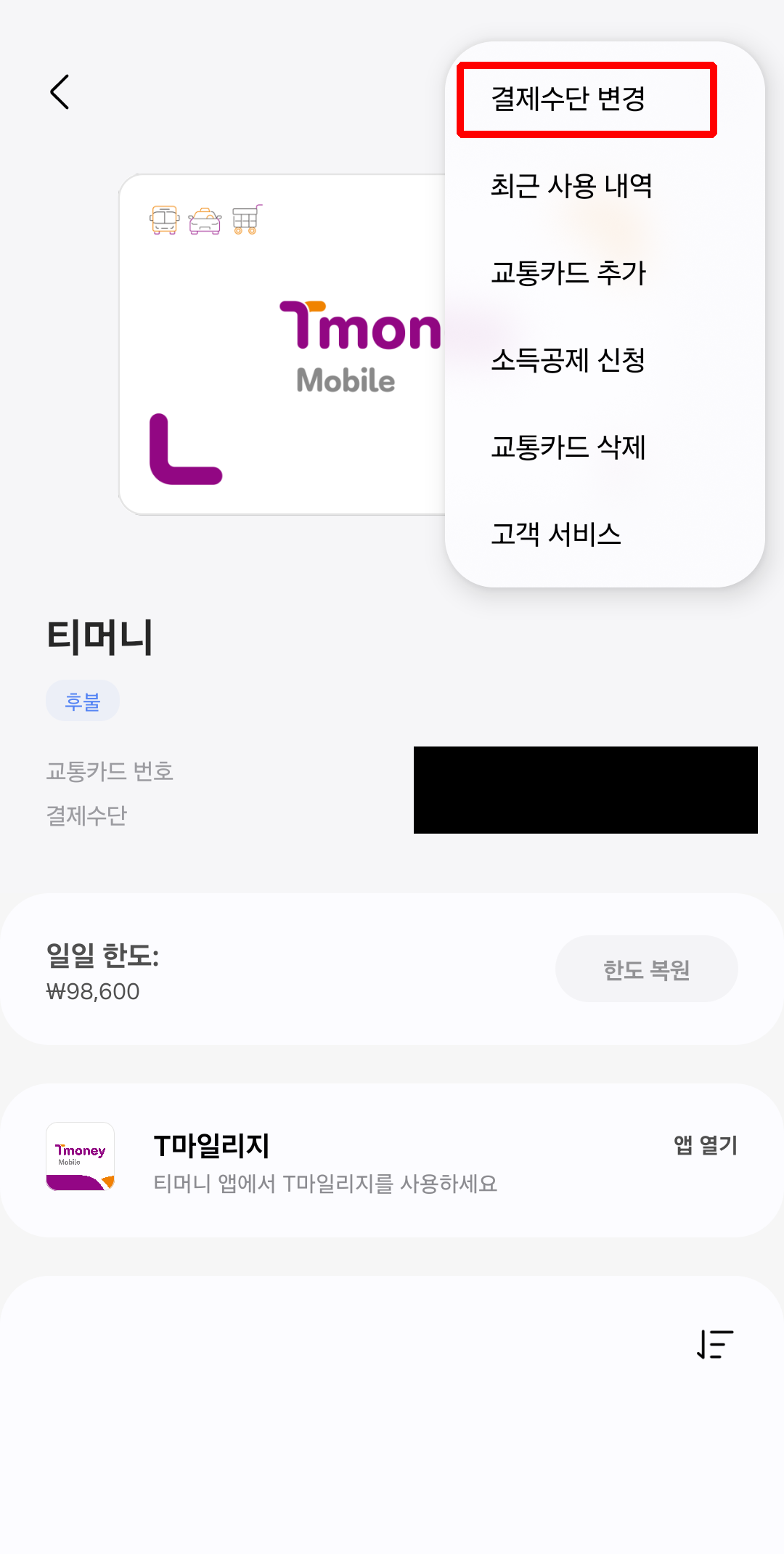Tap the back arrow to go back

point(60,91)
